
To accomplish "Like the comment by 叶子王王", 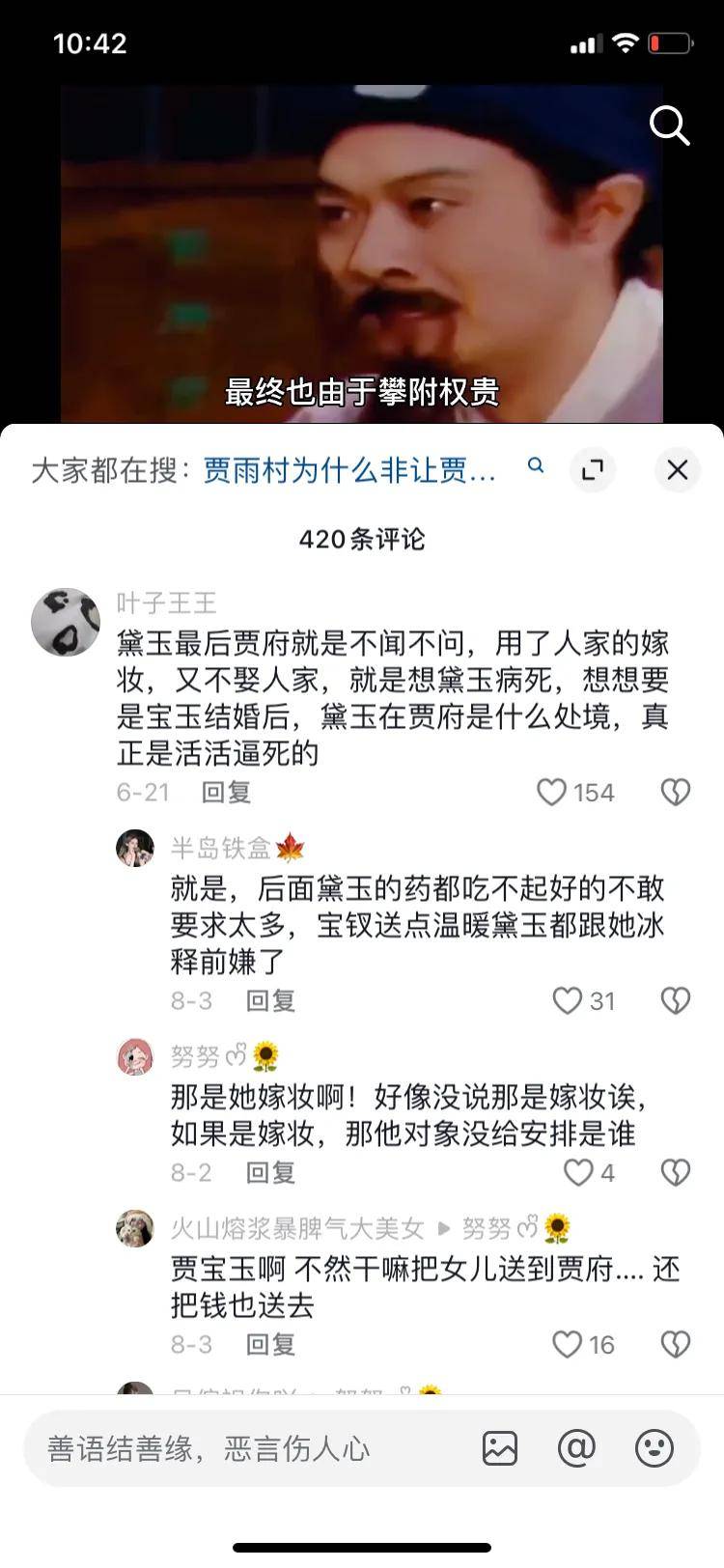I will 552,793.
